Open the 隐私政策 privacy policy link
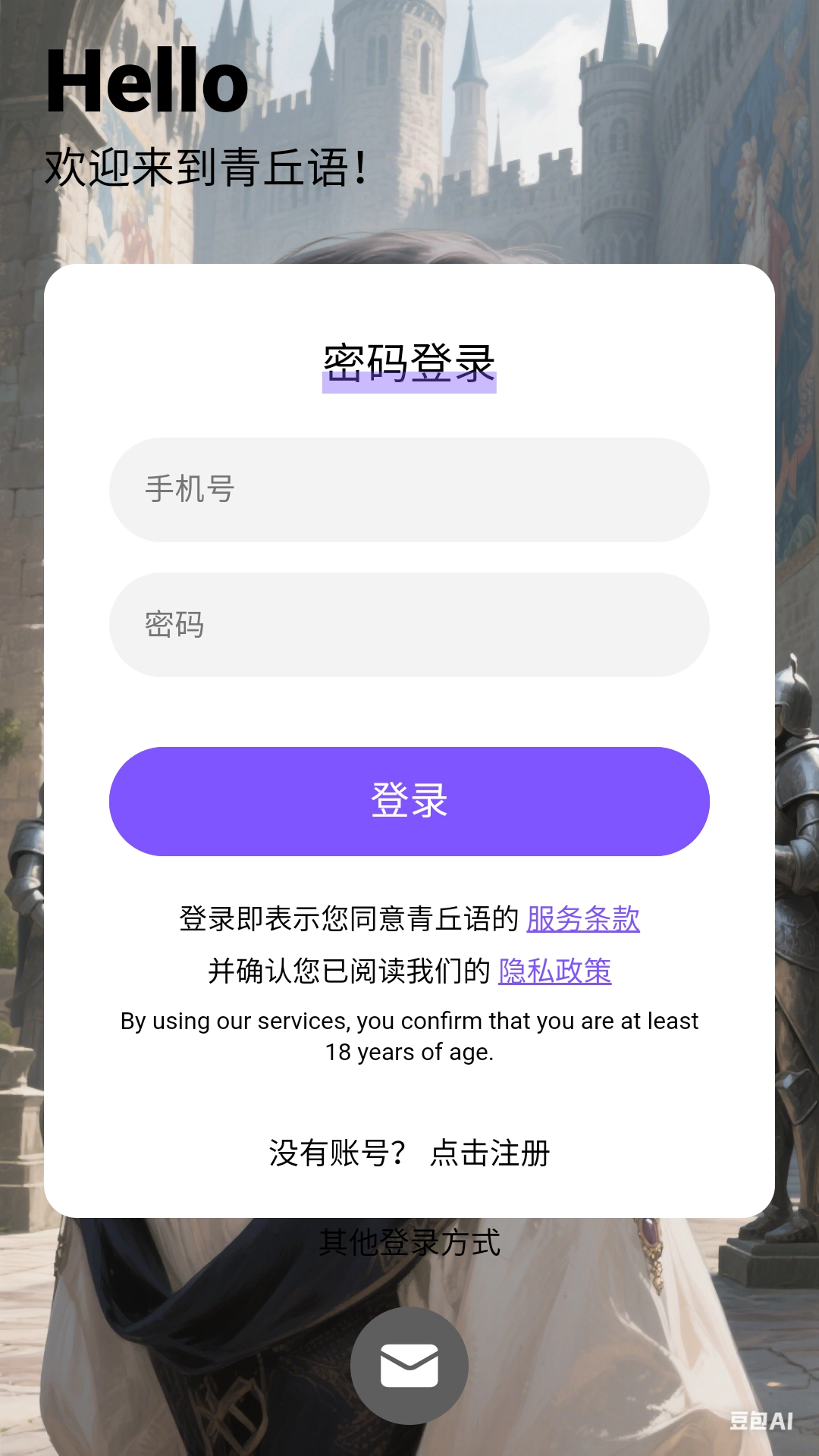The height and width of the screenshot is (1456, 819). [554, 971]
